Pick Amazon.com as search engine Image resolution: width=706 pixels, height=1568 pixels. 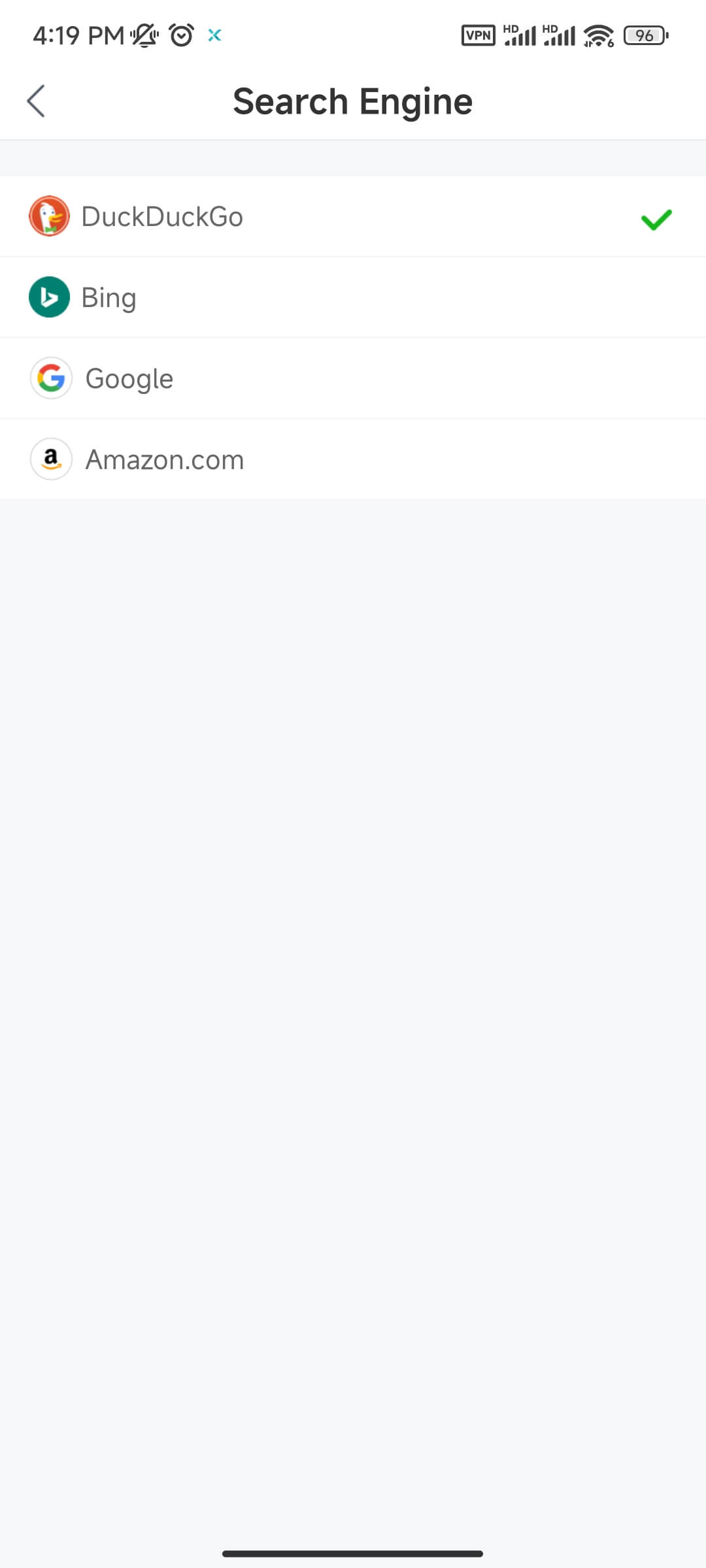(x=353, y=459)
